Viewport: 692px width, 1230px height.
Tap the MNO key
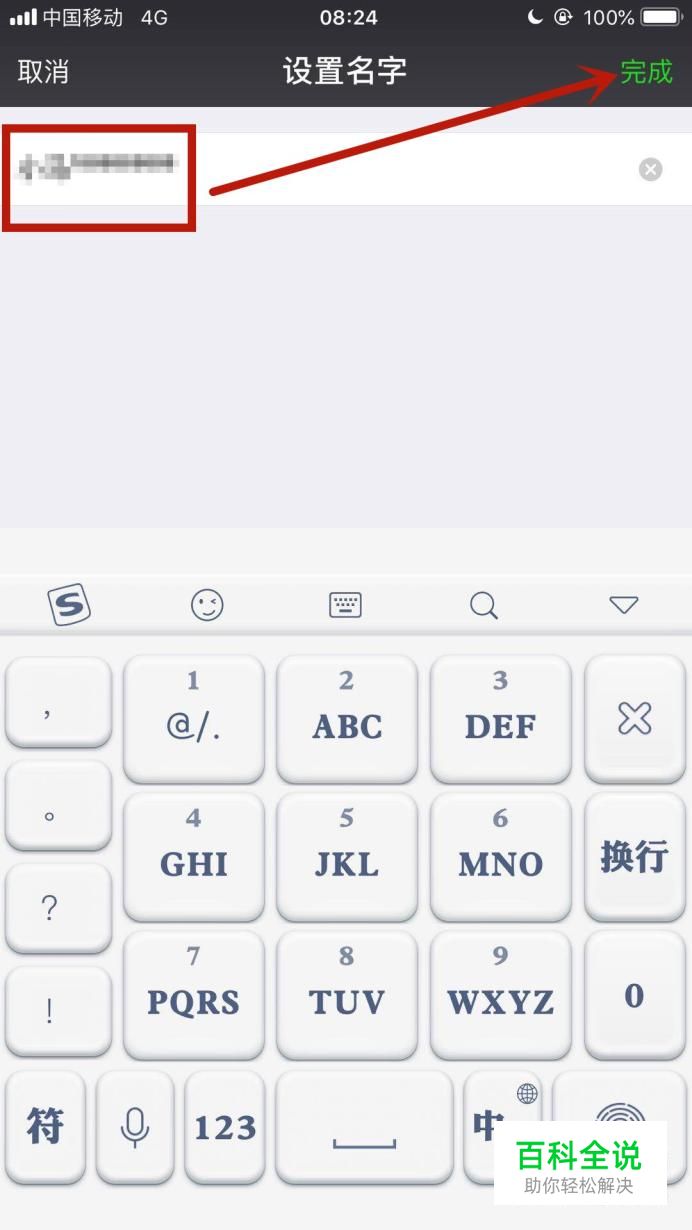500,857
